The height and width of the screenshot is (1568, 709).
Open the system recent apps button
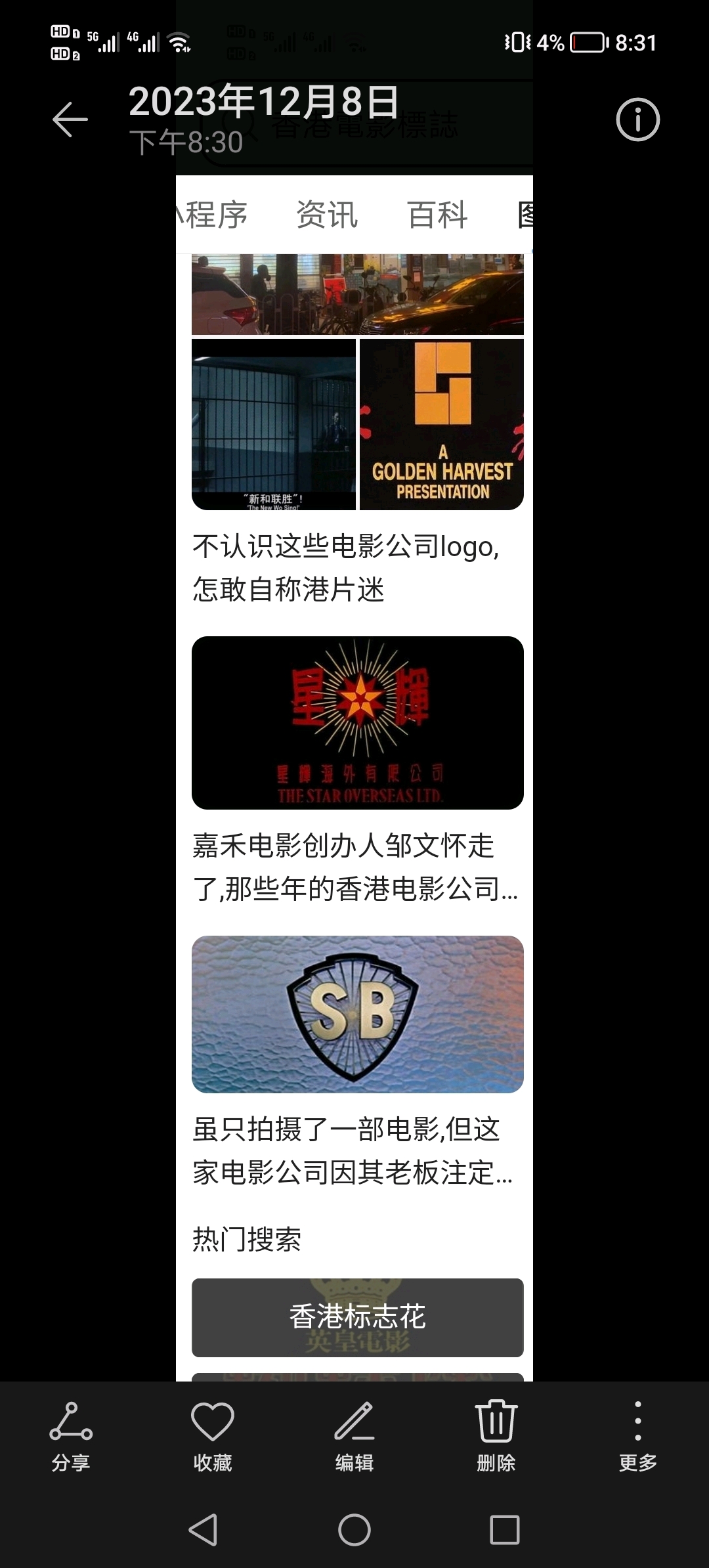(x=505, y=1530)
